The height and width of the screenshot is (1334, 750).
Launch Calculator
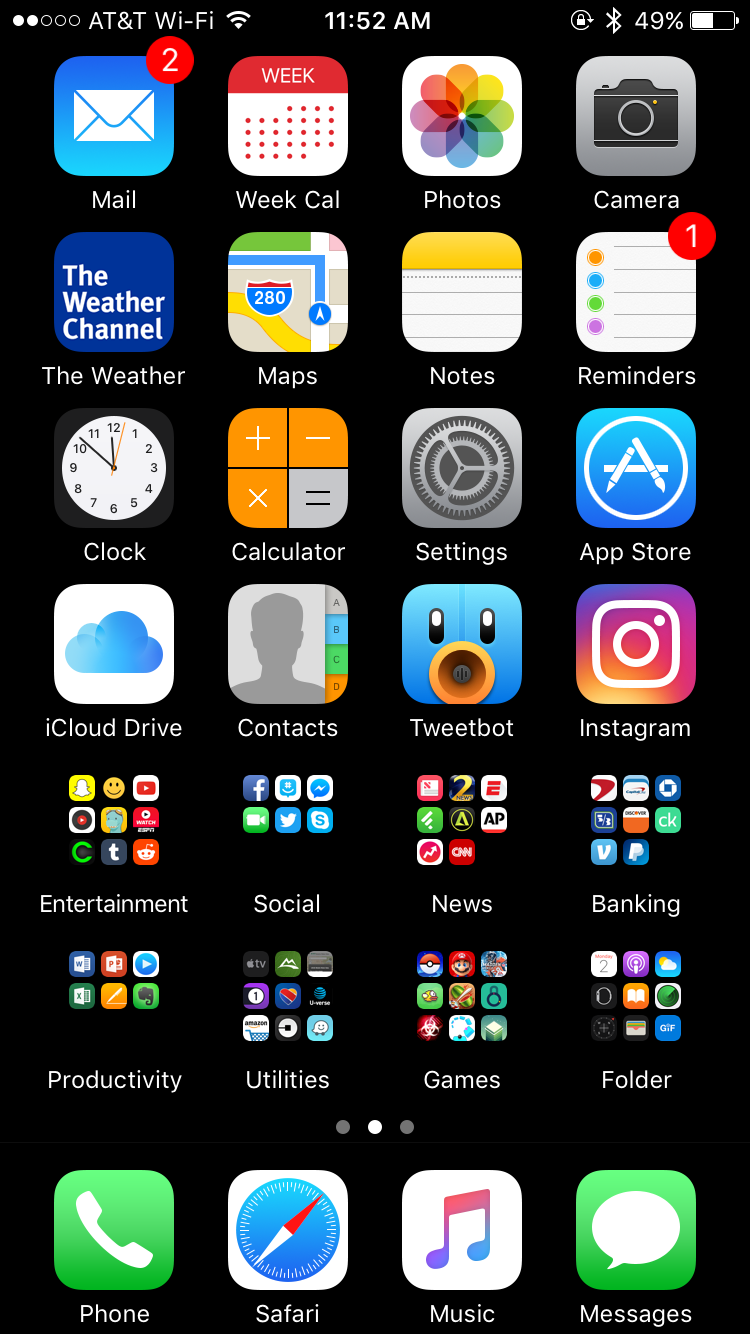click(x=288, y=468)
